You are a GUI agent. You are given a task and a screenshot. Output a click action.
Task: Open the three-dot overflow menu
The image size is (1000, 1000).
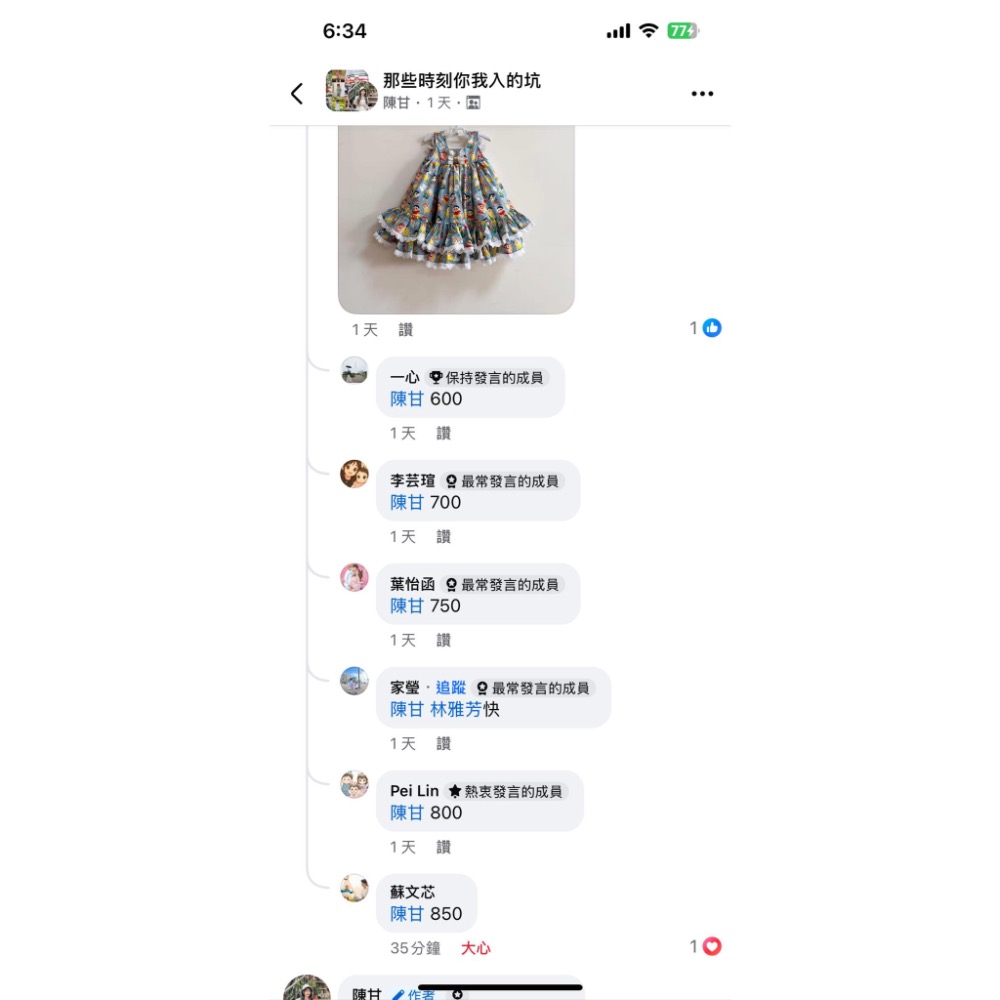pos(702,93)
